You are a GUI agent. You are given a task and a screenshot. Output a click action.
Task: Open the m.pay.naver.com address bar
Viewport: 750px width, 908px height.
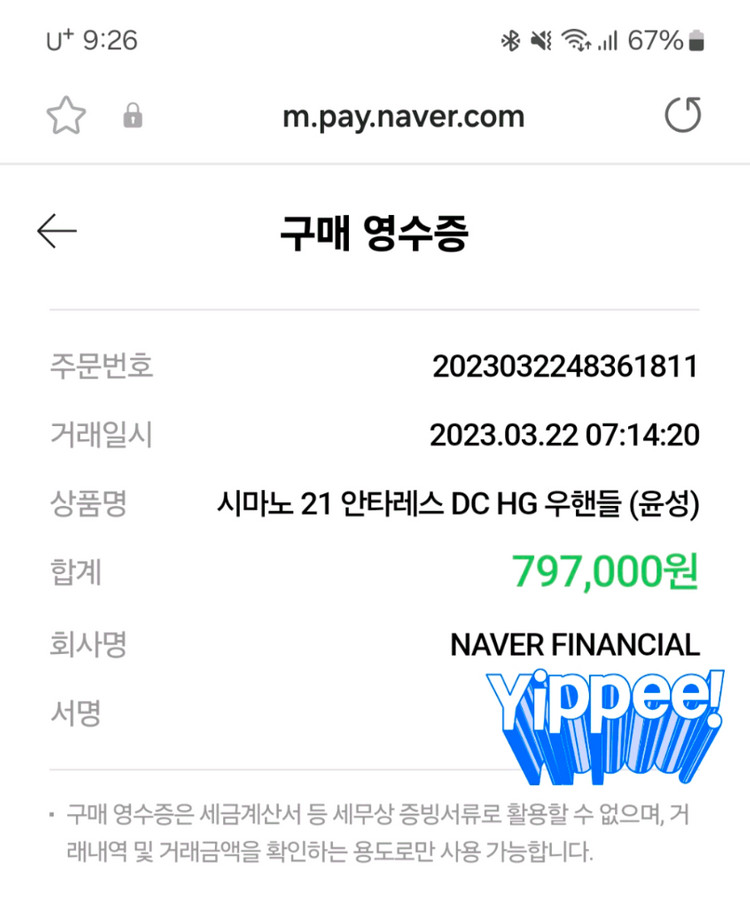pos(405,115)
